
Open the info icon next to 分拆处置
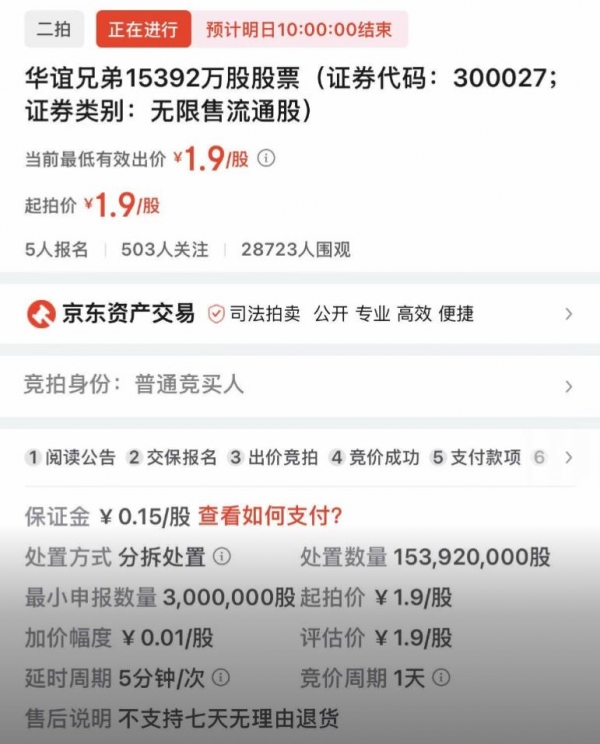click(222, 557)
